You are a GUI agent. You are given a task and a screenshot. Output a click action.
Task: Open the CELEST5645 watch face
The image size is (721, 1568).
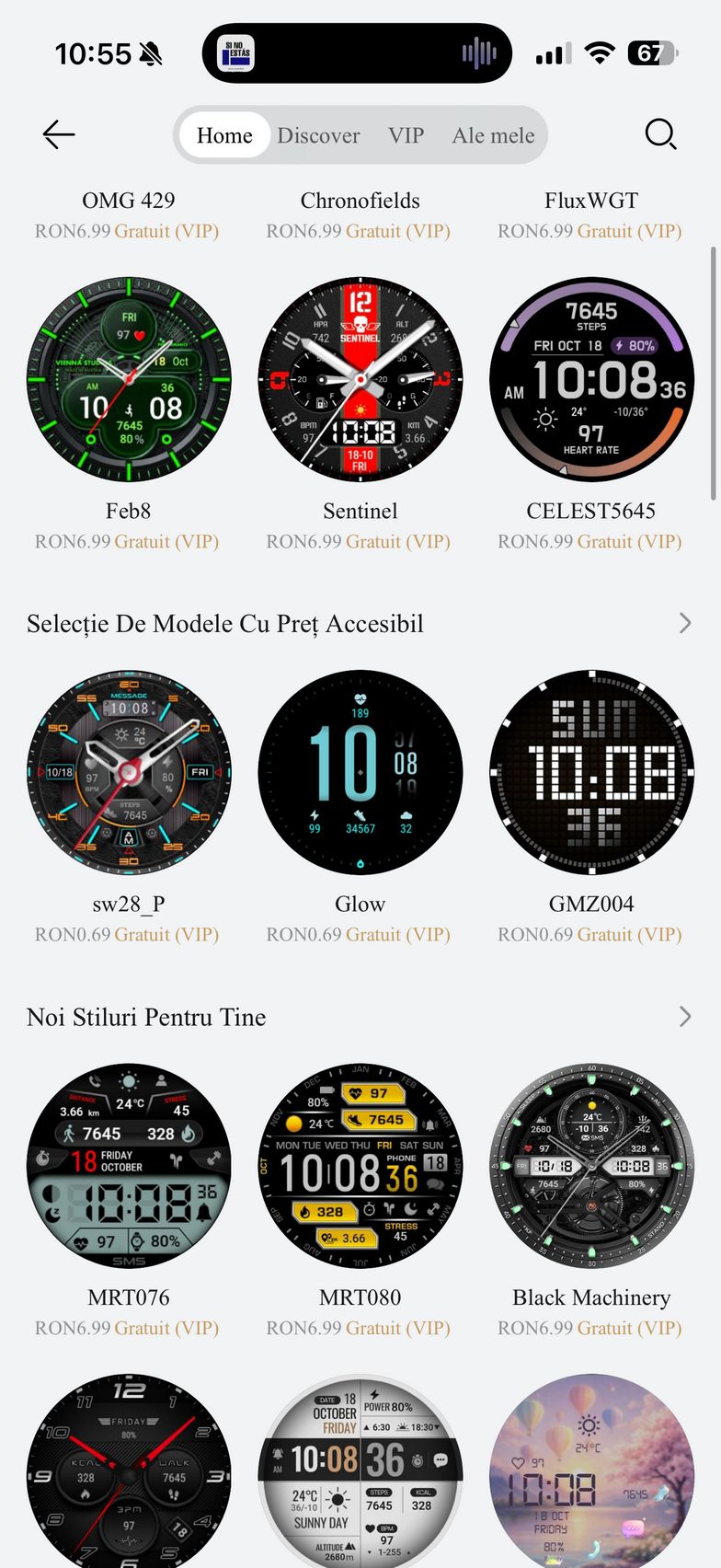click(x=591, y=379)
